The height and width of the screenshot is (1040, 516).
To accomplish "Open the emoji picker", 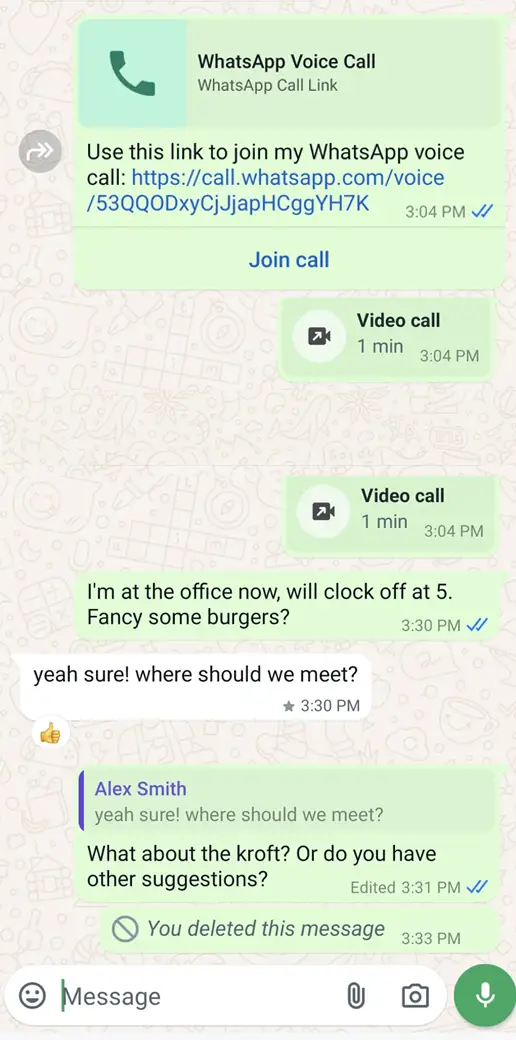I will (32, 996).
